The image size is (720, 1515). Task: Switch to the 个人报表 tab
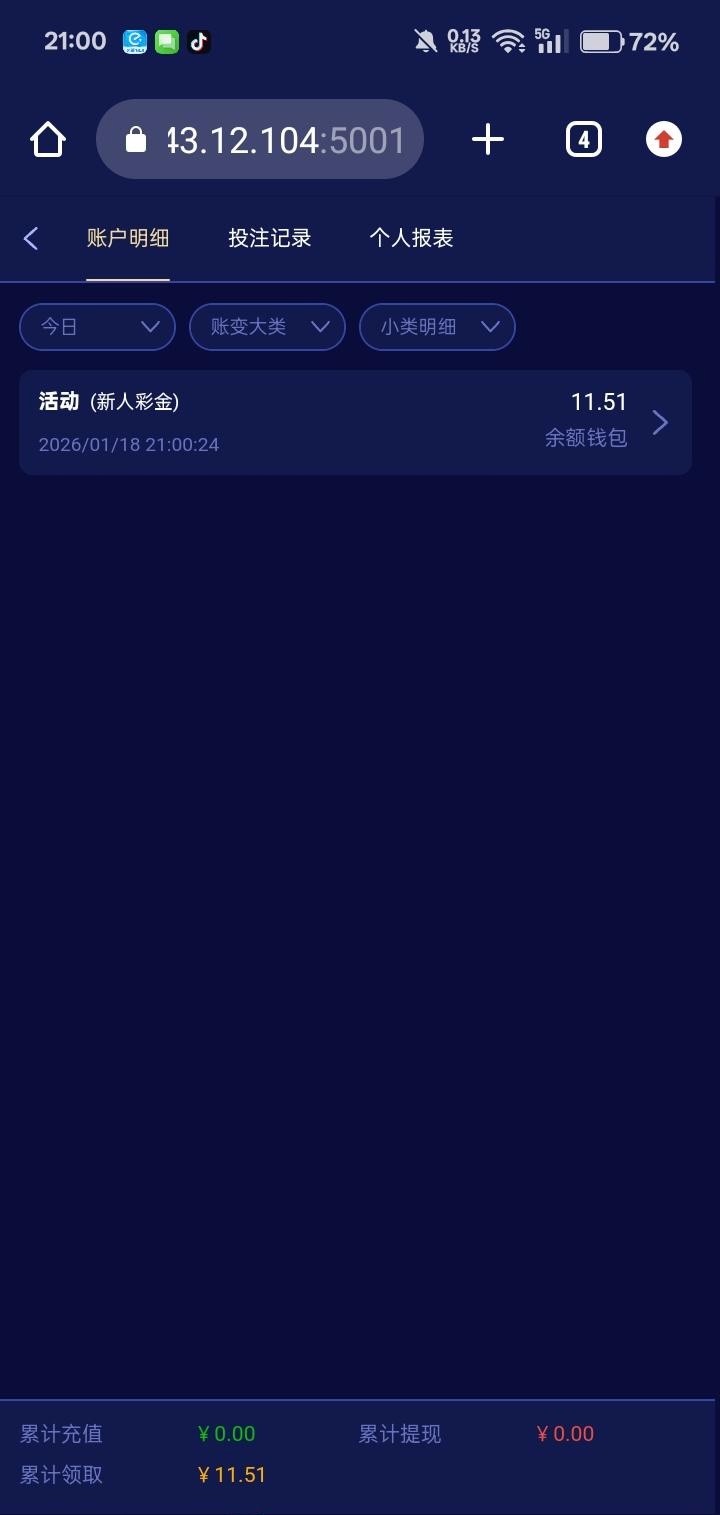(412, 238)
